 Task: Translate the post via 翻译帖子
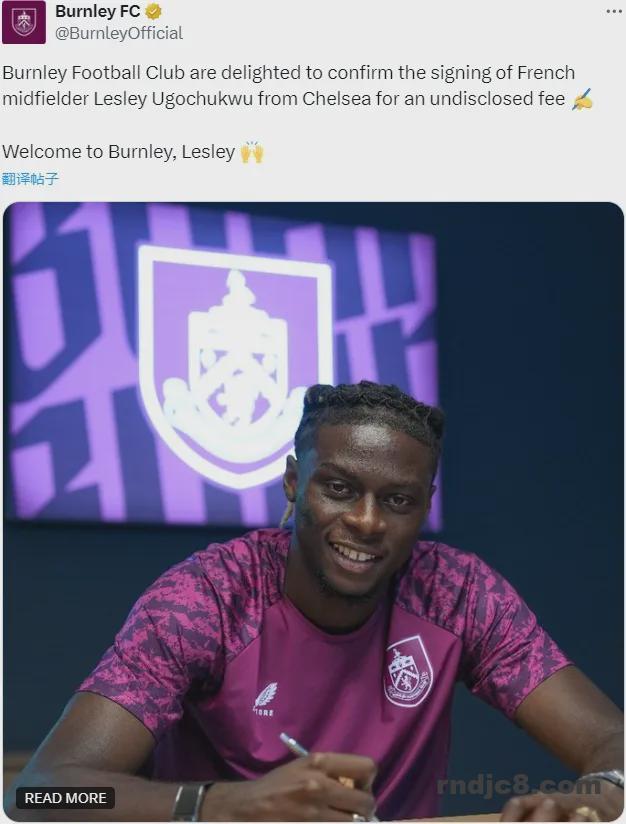(30, 179)
